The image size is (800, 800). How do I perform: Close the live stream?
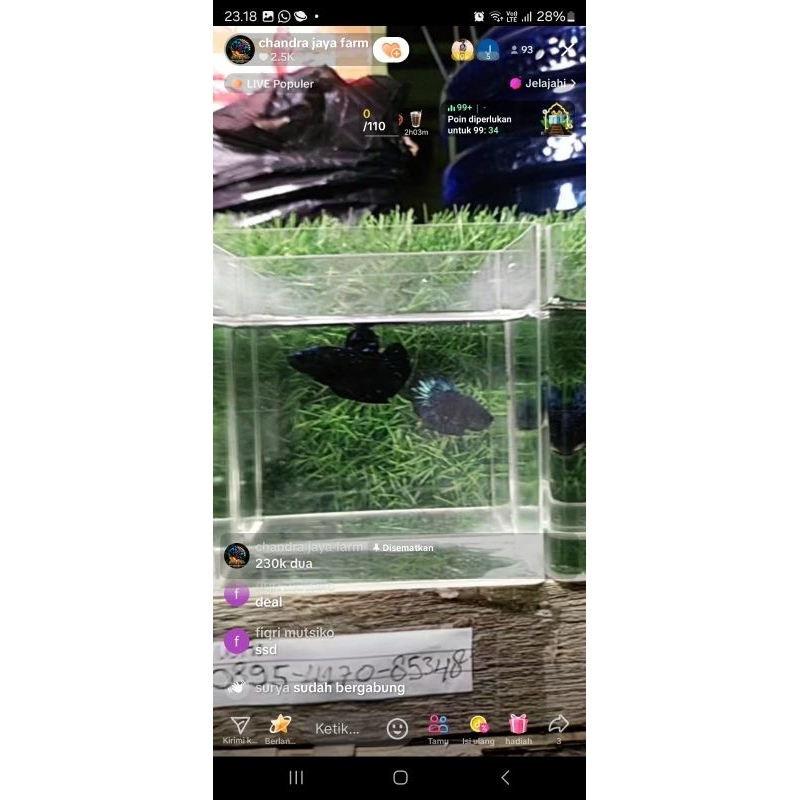click(x=567, y=48)
